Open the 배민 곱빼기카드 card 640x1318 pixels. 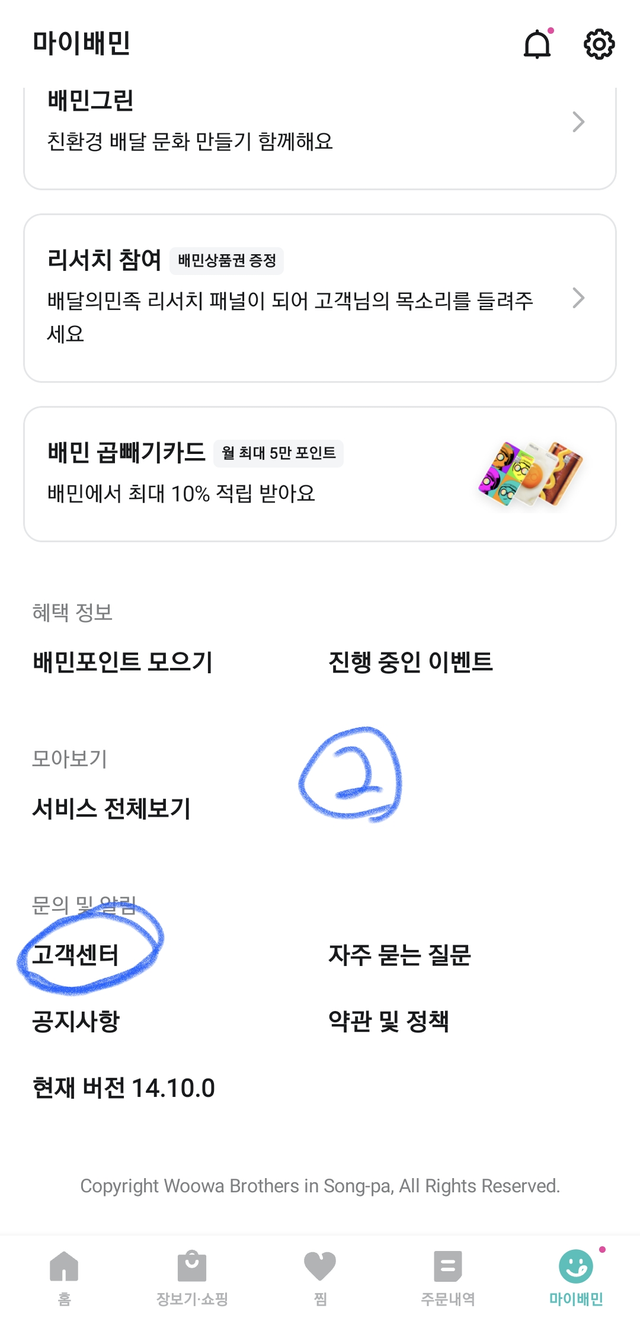(x=319, y=473)
